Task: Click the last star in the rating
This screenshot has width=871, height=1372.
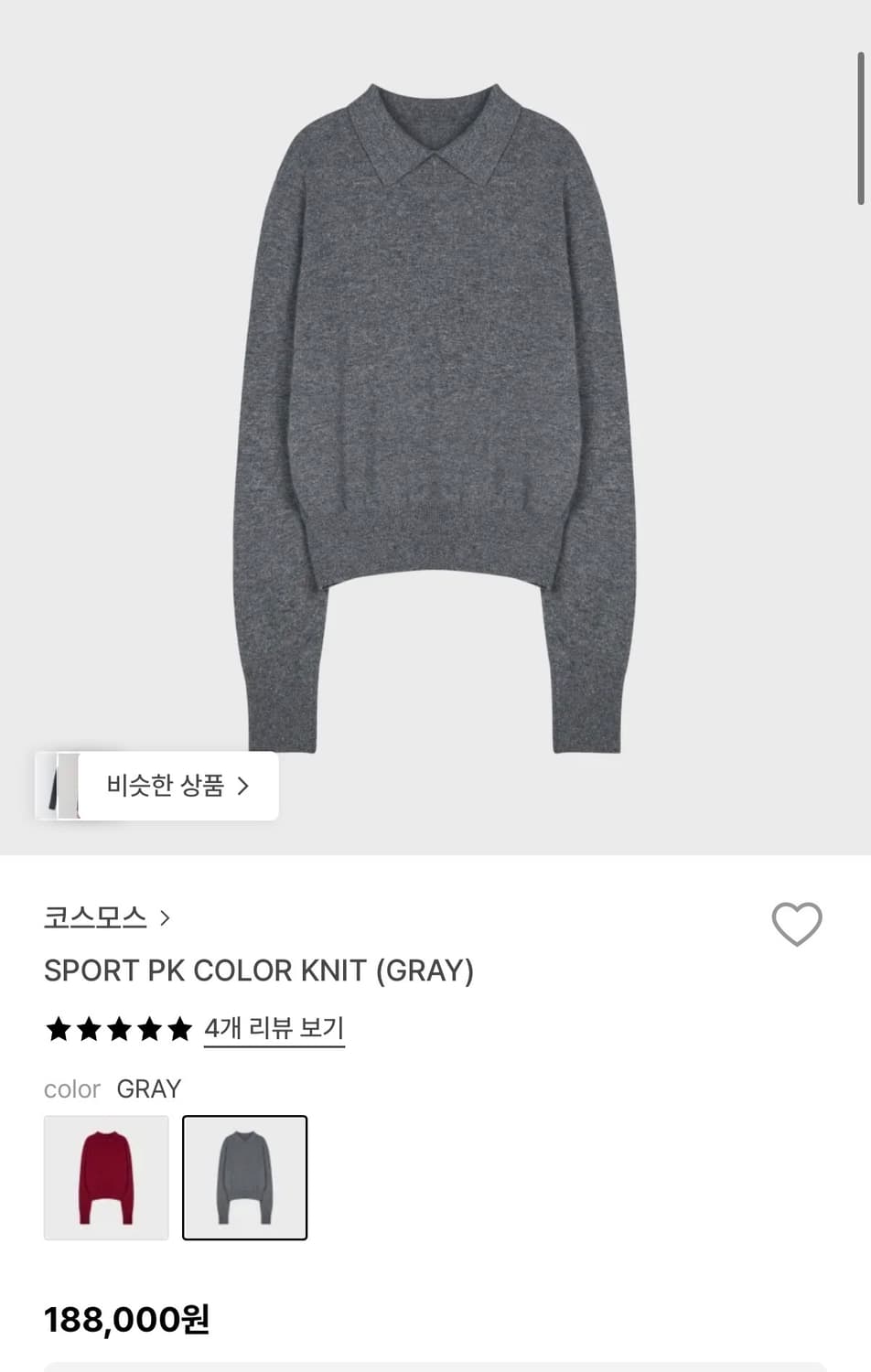Action: pos(179,1028)
